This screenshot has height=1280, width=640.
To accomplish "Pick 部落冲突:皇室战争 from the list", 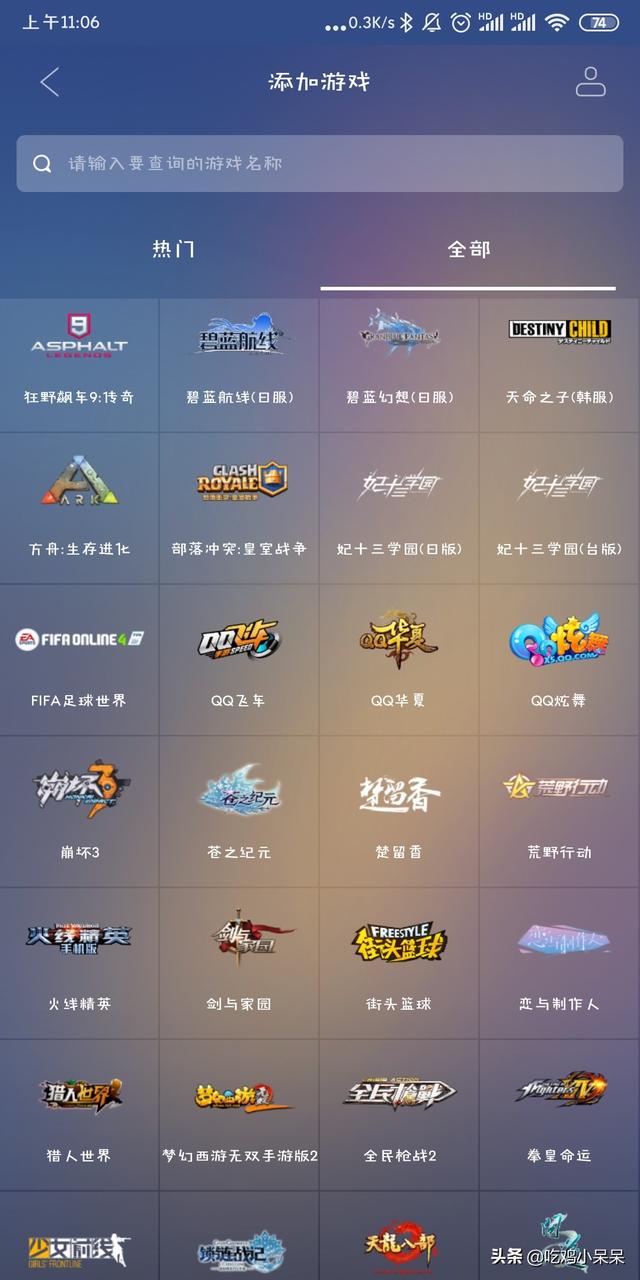I will click(240, 508).
